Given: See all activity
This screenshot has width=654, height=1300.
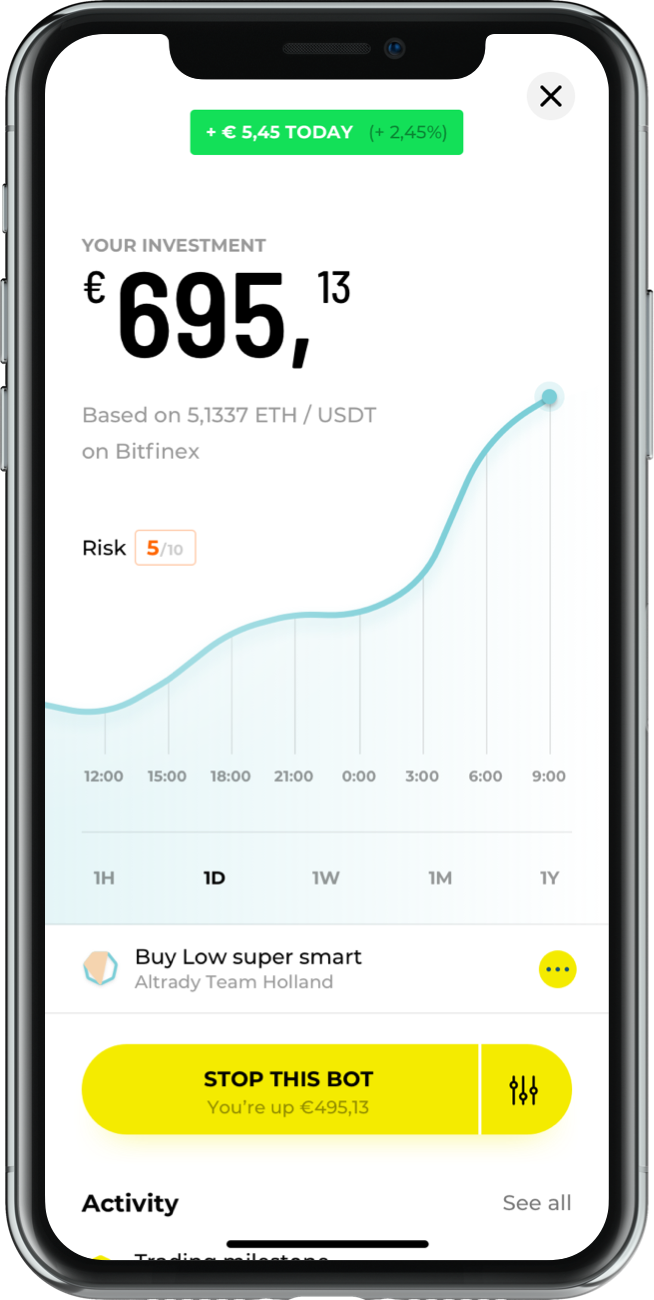Looking at the screenshot, I should pyautogui.click(x=537, y=1203).
